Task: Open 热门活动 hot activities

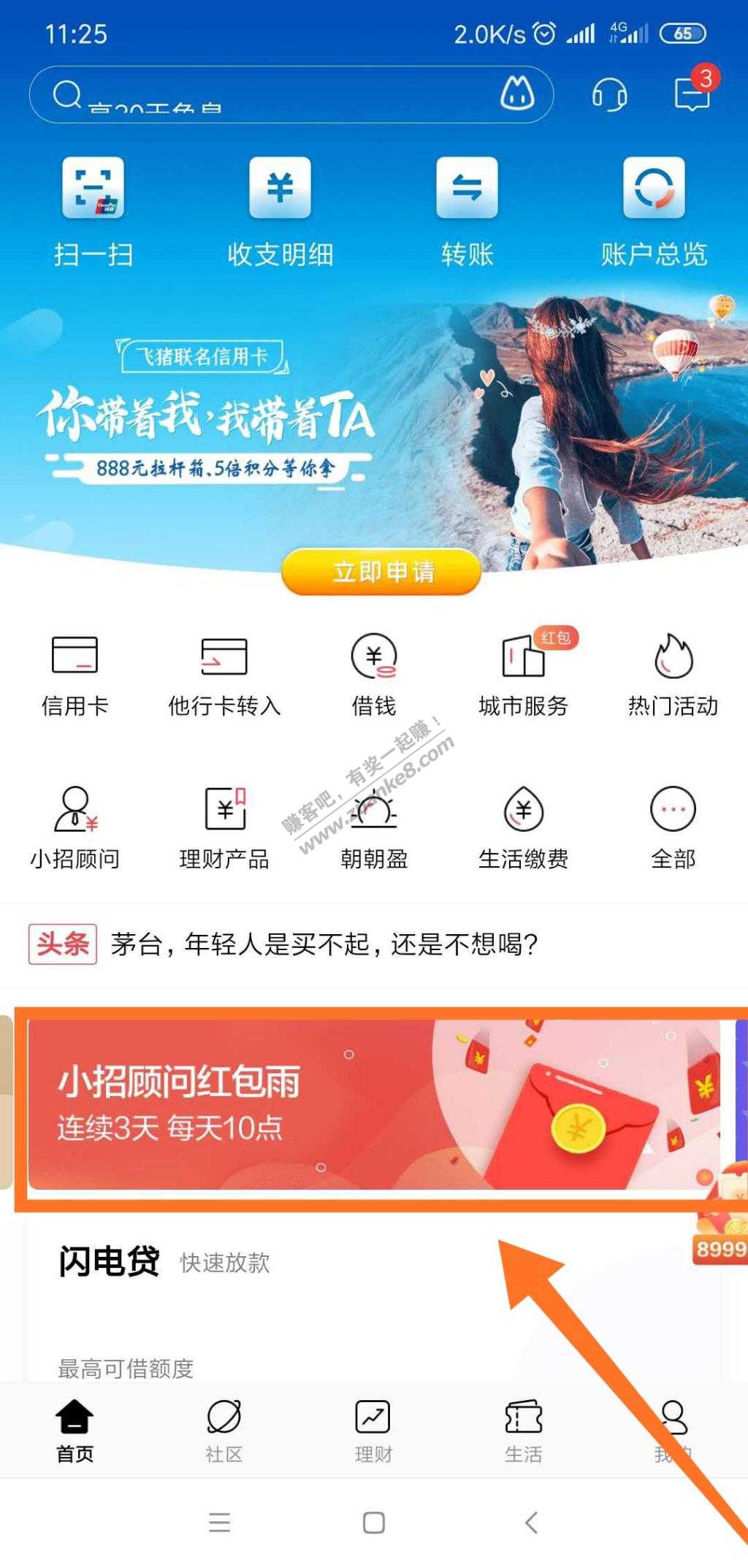Action: pyautogui.click(x=673, y=675)
